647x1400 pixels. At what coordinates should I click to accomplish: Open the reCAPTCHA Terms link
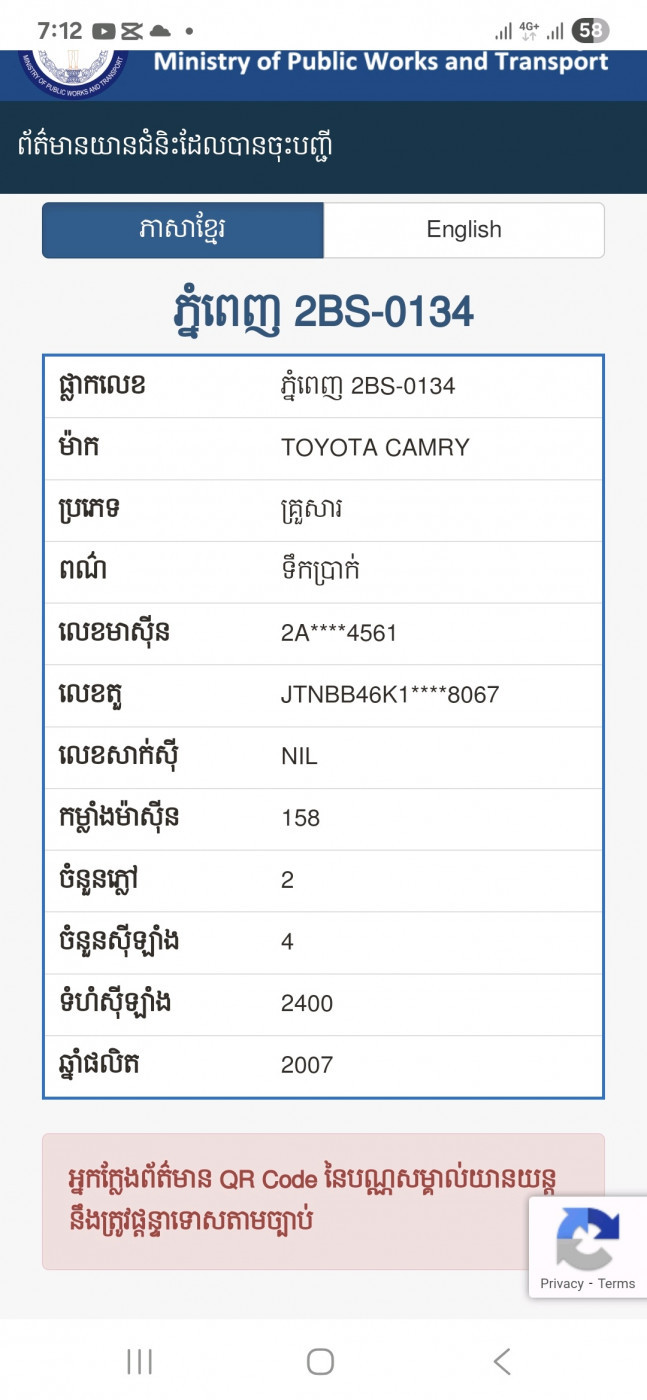click(x=617, y=1283)
